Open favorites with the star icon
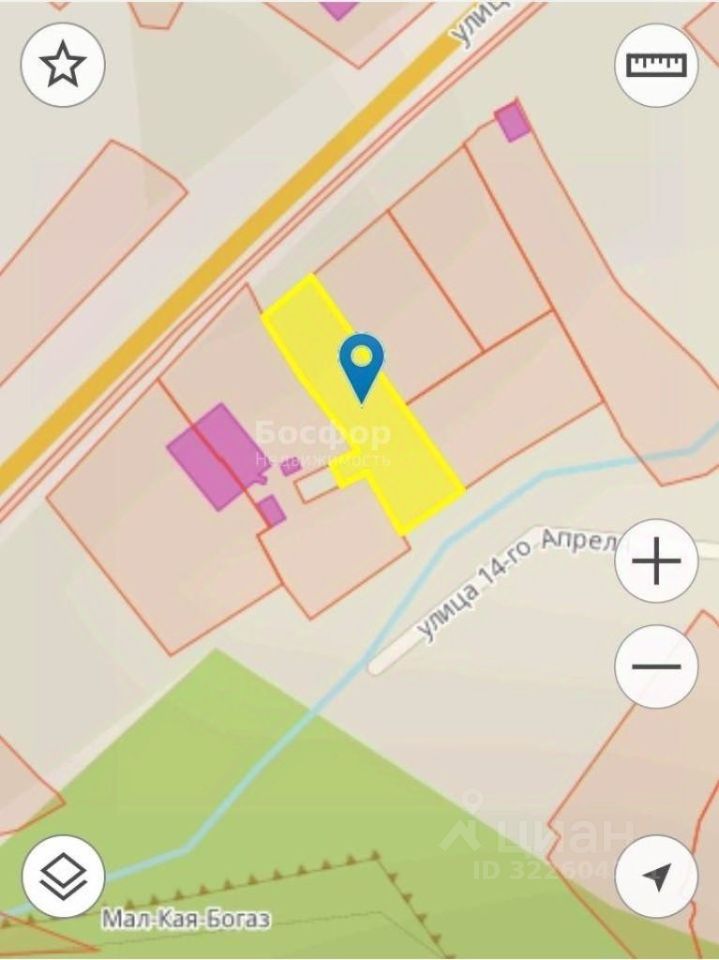This screenshot has width=719, height=960. click(x=63, y=65)
